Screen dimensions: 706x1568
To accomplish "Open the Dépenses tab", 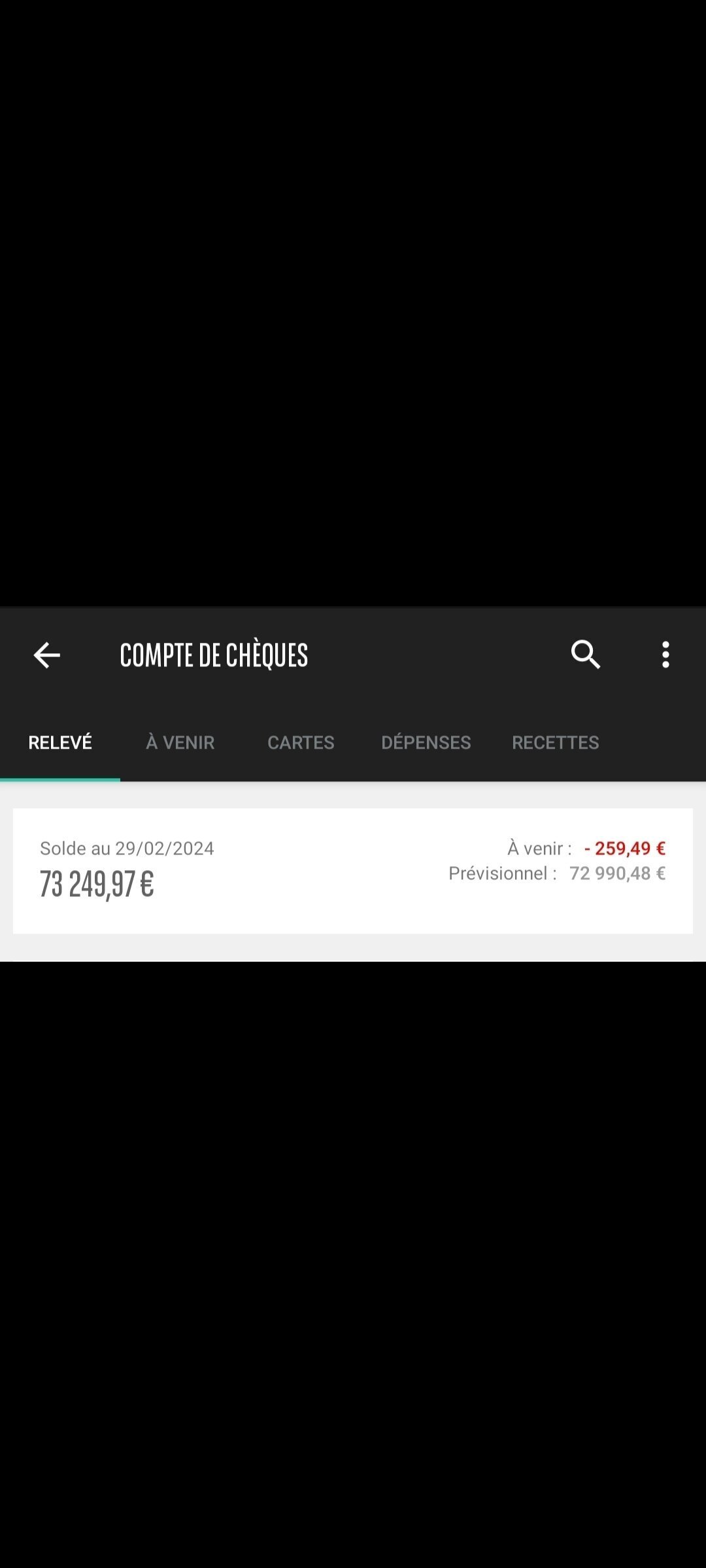I will [426, 743].
